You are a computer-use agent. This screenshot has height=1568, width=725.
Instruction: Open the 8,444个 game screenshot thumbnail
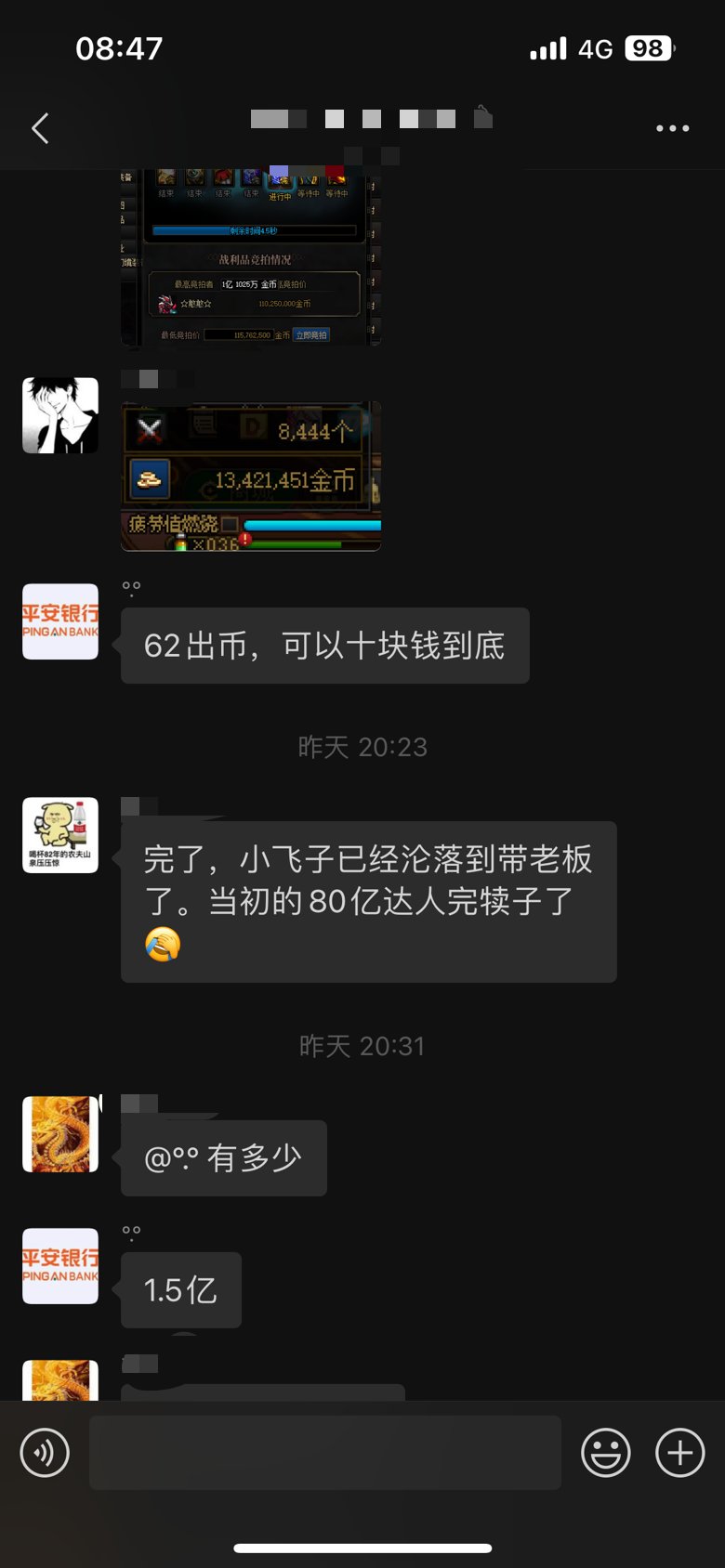(x=249, y=476)
